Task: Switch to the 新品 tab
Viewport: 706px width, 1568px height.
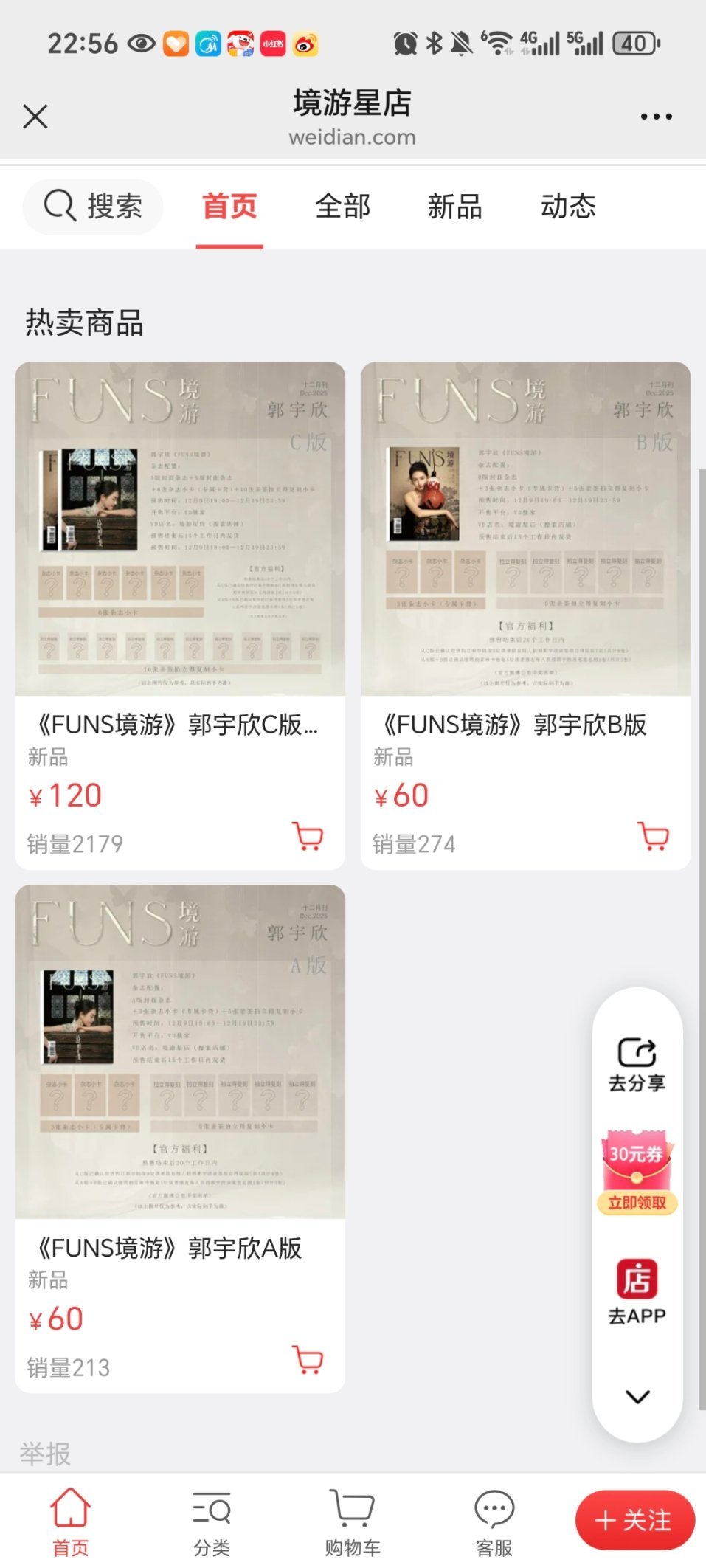Action: pyautogui.click(x=454, y=207)
